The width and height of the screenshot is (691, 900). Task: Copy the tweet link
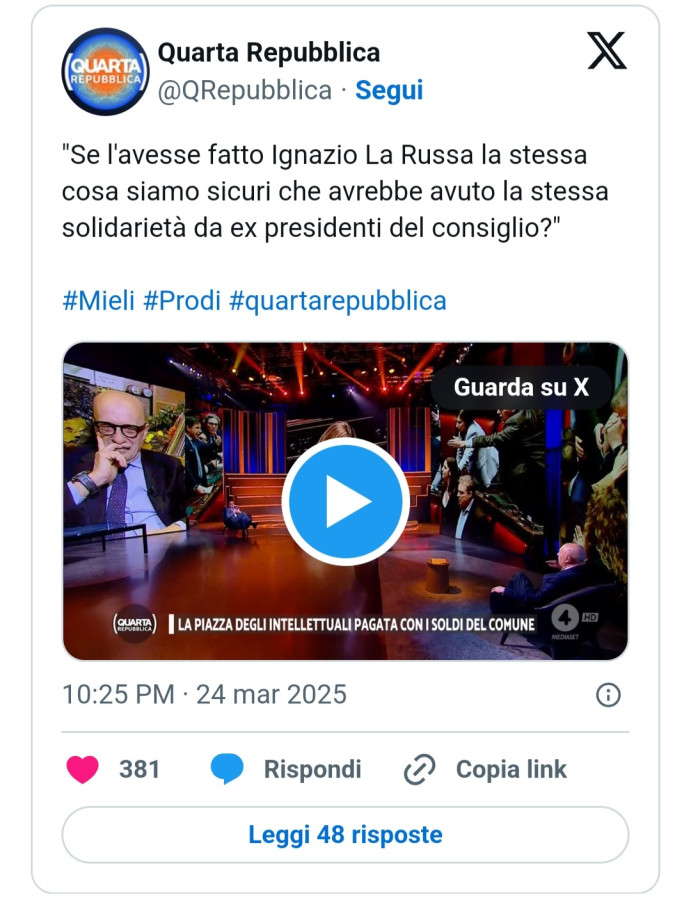[x=486, y=769]
